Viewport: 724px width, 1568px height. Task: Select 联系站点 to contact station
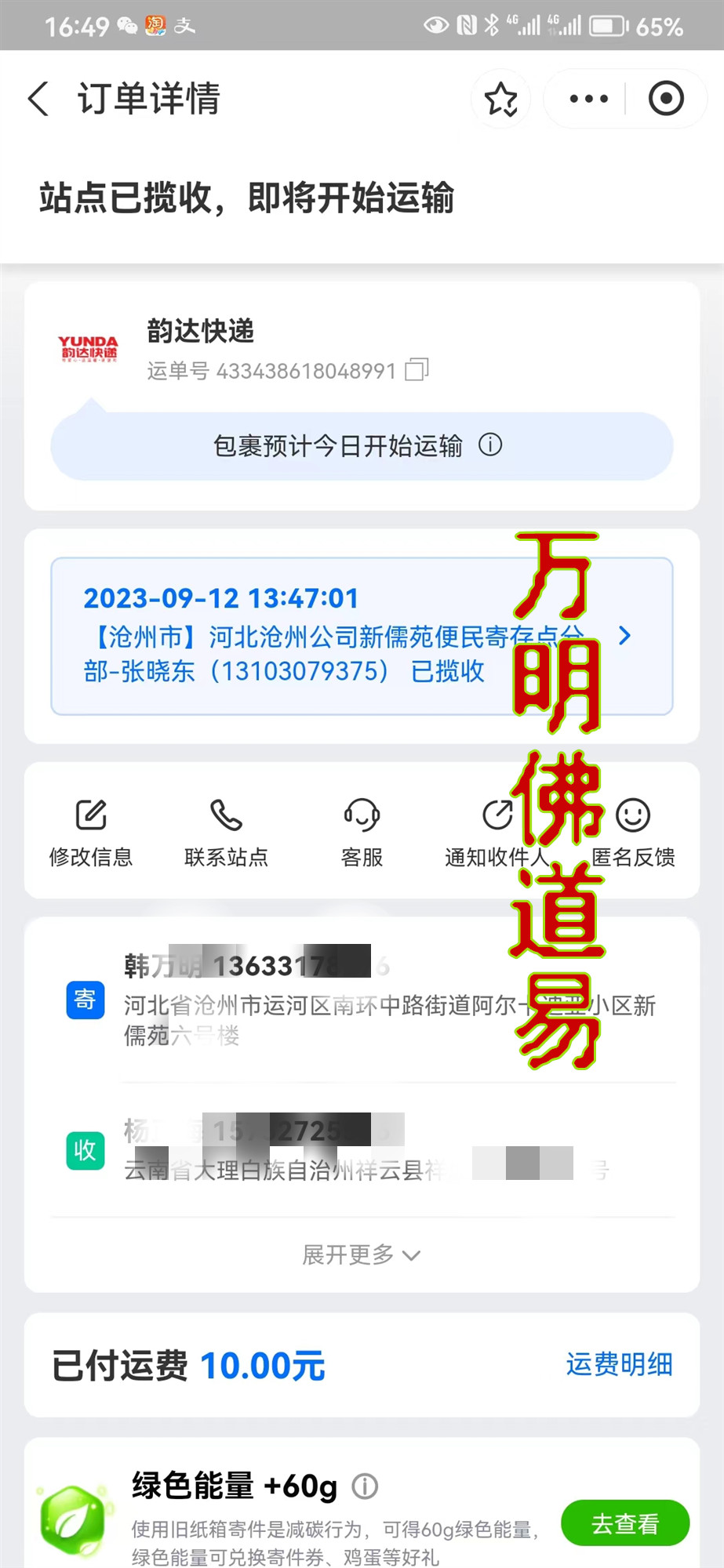pos(226,833)
